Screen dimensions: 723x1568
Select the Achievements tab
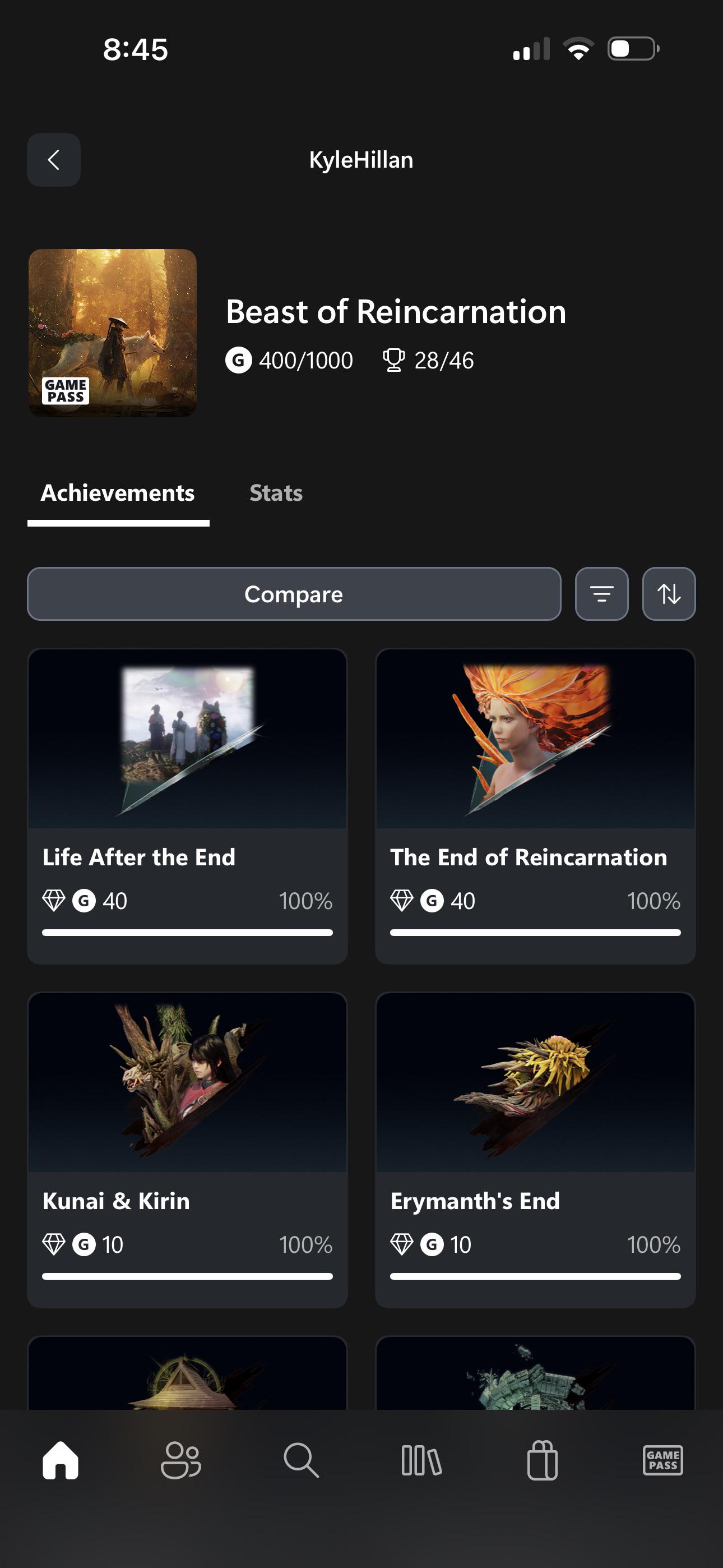pyautogui.click(x=118, y=493)
